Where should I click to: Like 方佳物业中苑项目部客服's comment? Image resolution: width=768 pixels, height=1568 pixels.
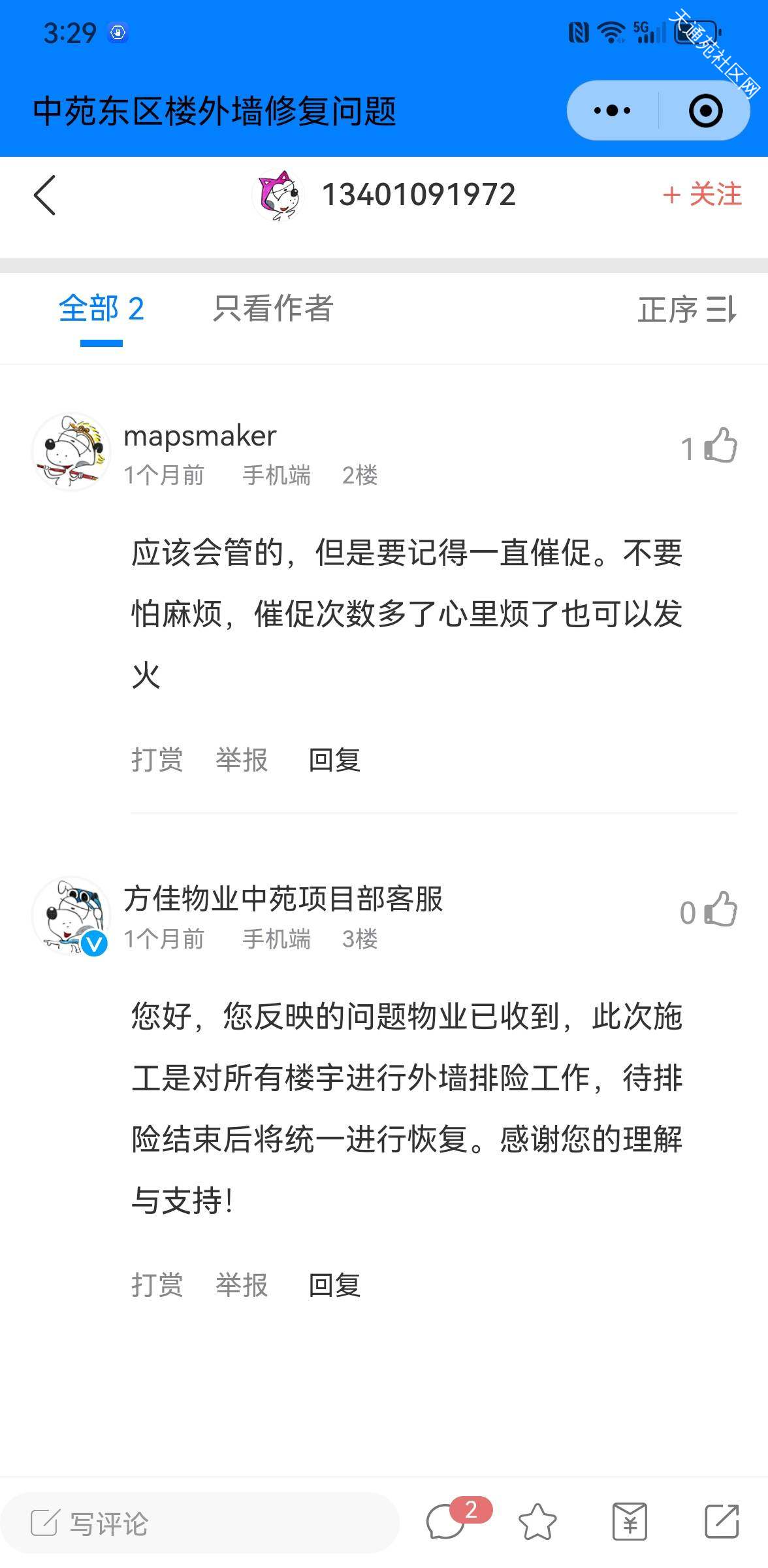[x=720, y=910]
